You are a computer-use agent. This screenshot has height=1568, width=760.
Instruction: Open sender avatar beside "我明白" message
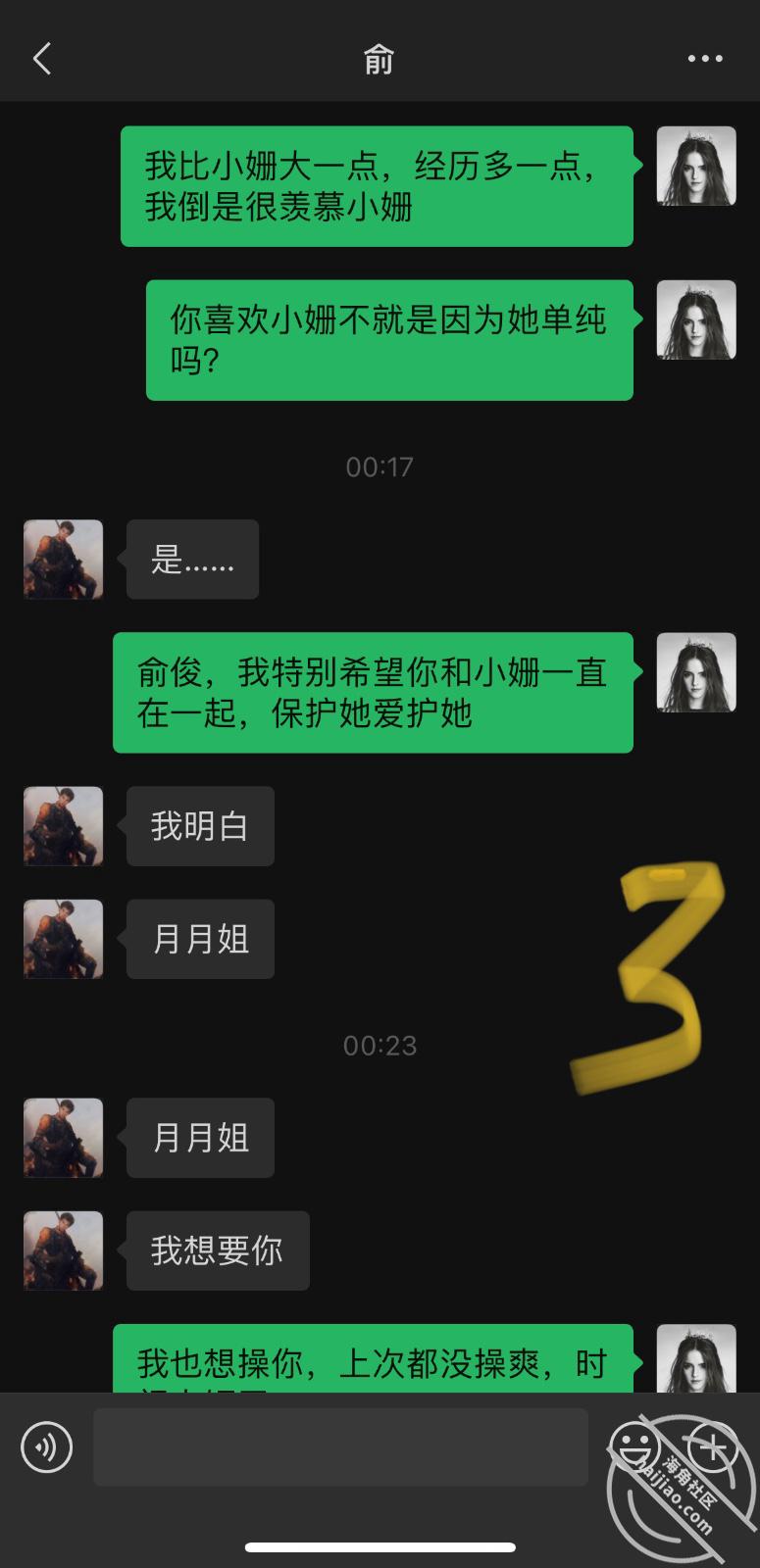click(x=64, y=826)
